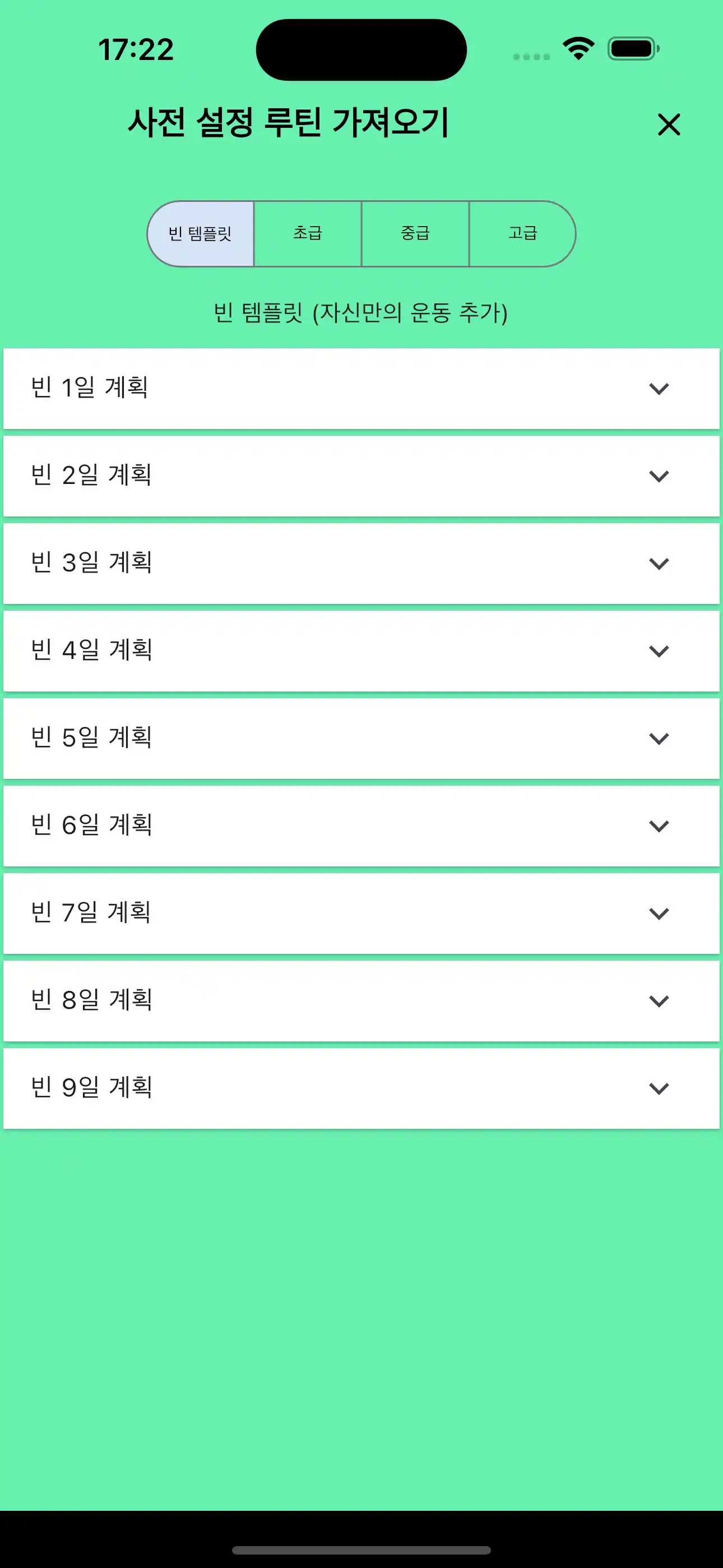Tap the battery indicator icon

pos(630,49)
